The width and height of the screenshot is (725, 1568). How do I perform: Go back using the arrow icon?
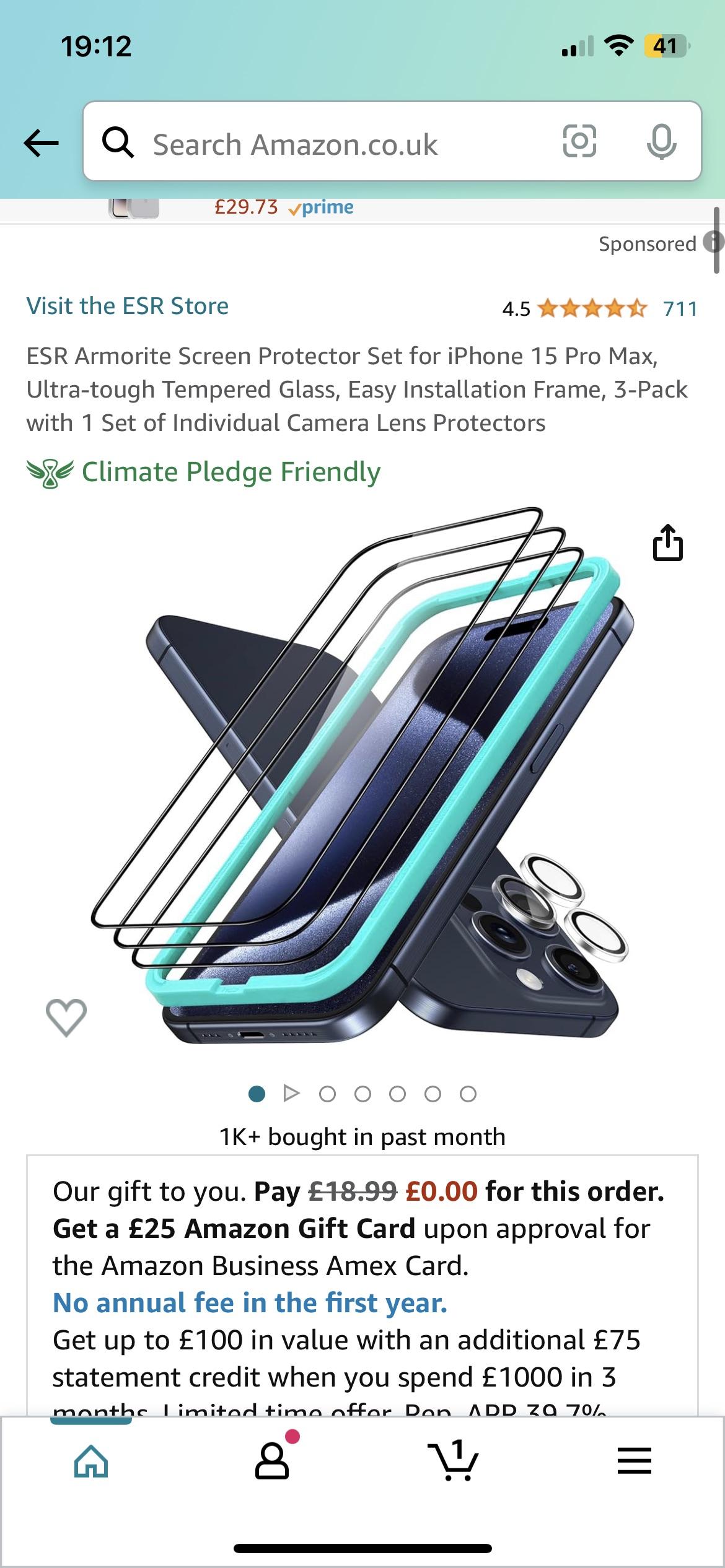click(x=41, y=144)
